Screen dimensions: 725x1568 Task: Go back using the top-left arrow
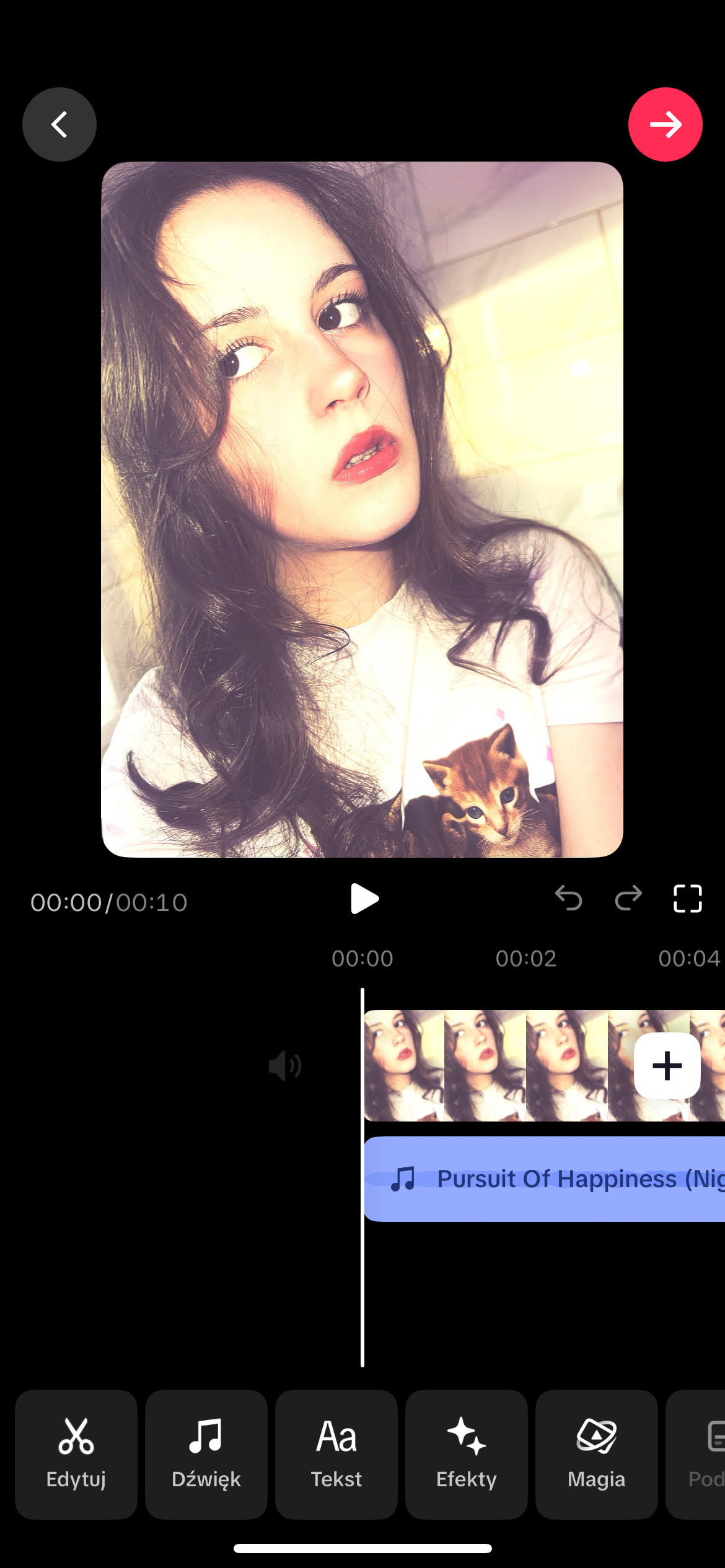pos(59,124)
